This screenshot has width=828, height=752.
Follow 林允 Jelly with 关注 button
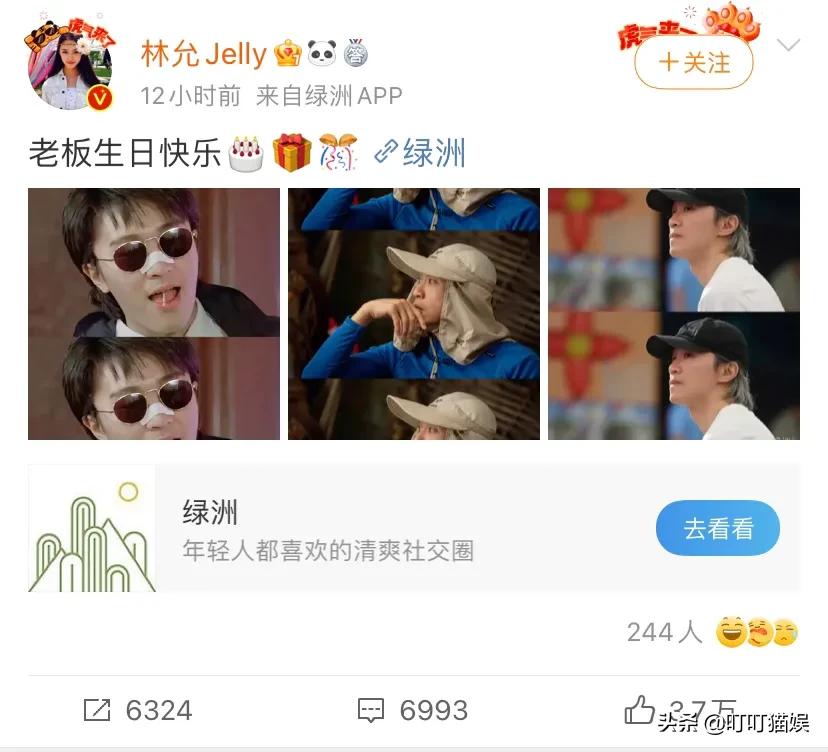(x=693, y=63)
